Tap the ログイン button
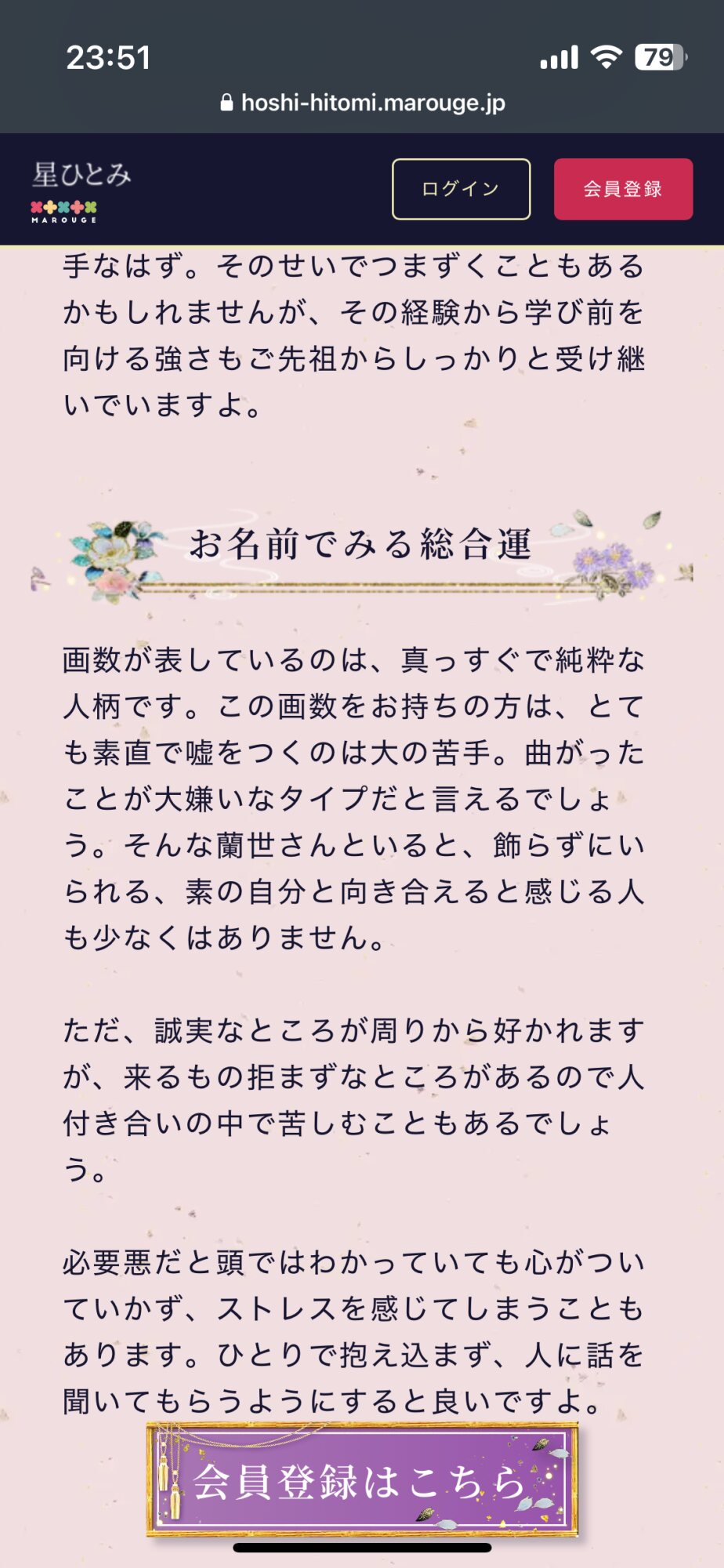 click(x=461, y=189)
